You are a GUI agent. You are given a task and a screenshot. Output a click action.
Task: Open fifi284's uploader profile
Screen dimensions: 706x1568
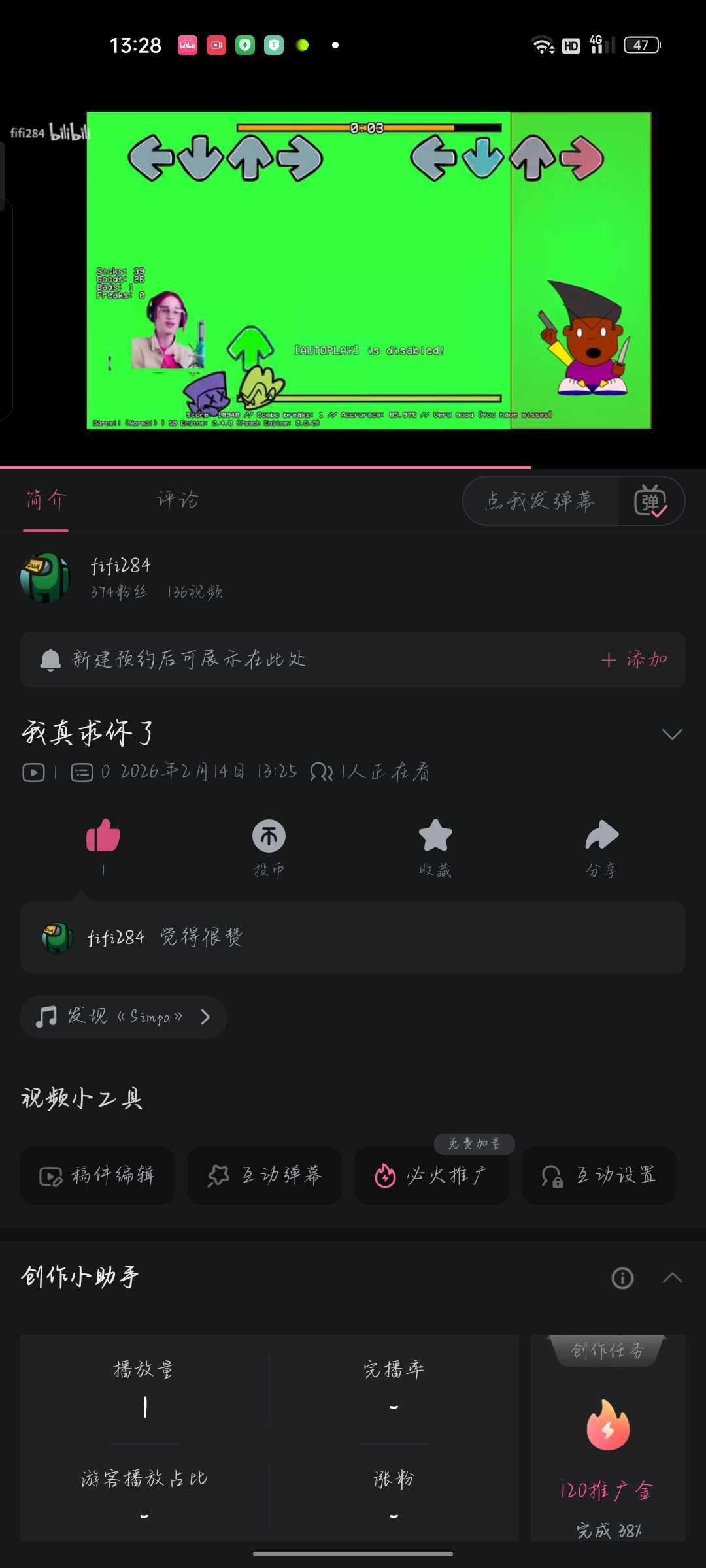46,578
